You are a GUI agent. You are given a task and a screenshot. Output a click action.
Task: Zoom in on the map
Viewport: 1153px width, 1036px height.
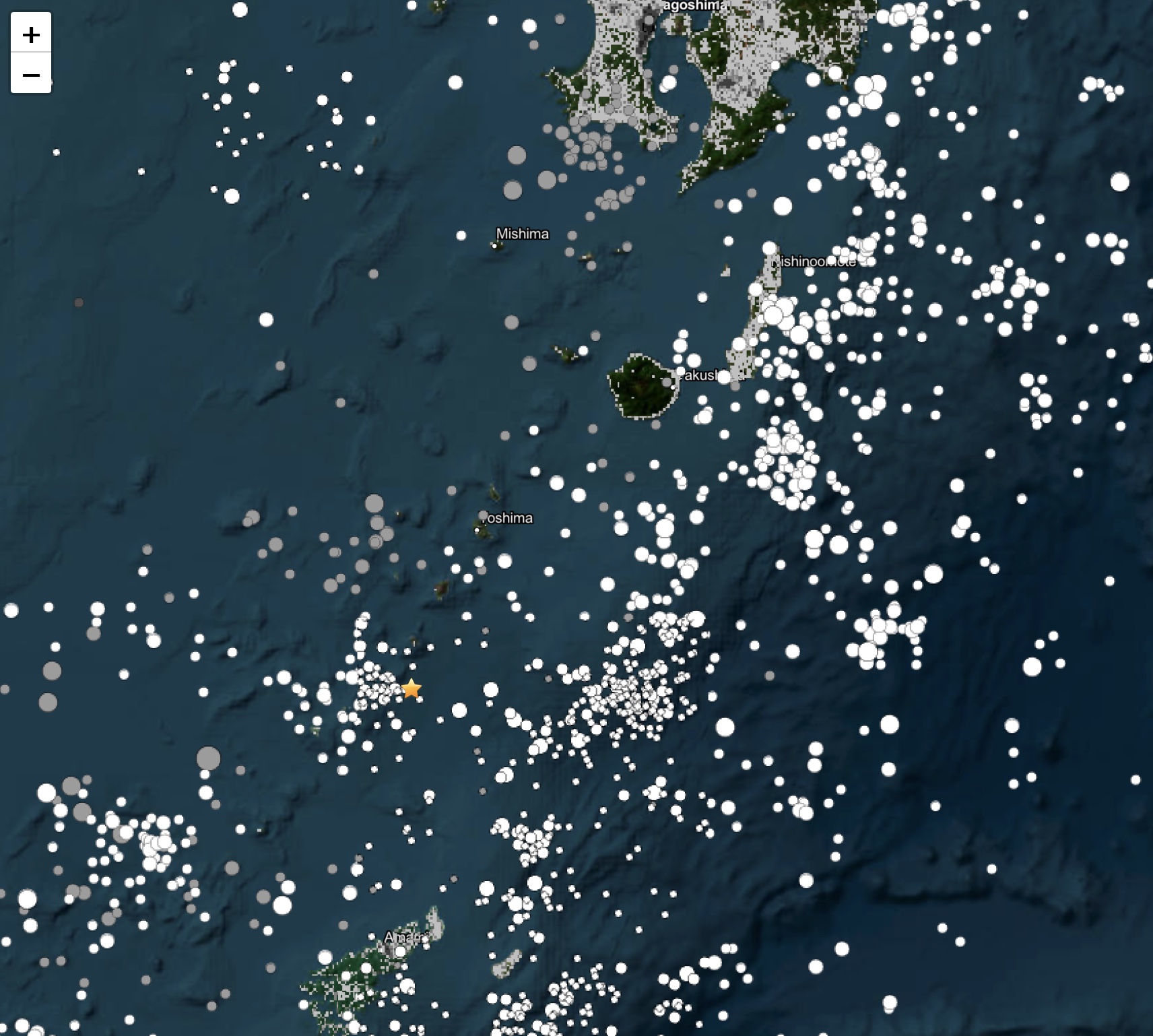coord(31,34)
